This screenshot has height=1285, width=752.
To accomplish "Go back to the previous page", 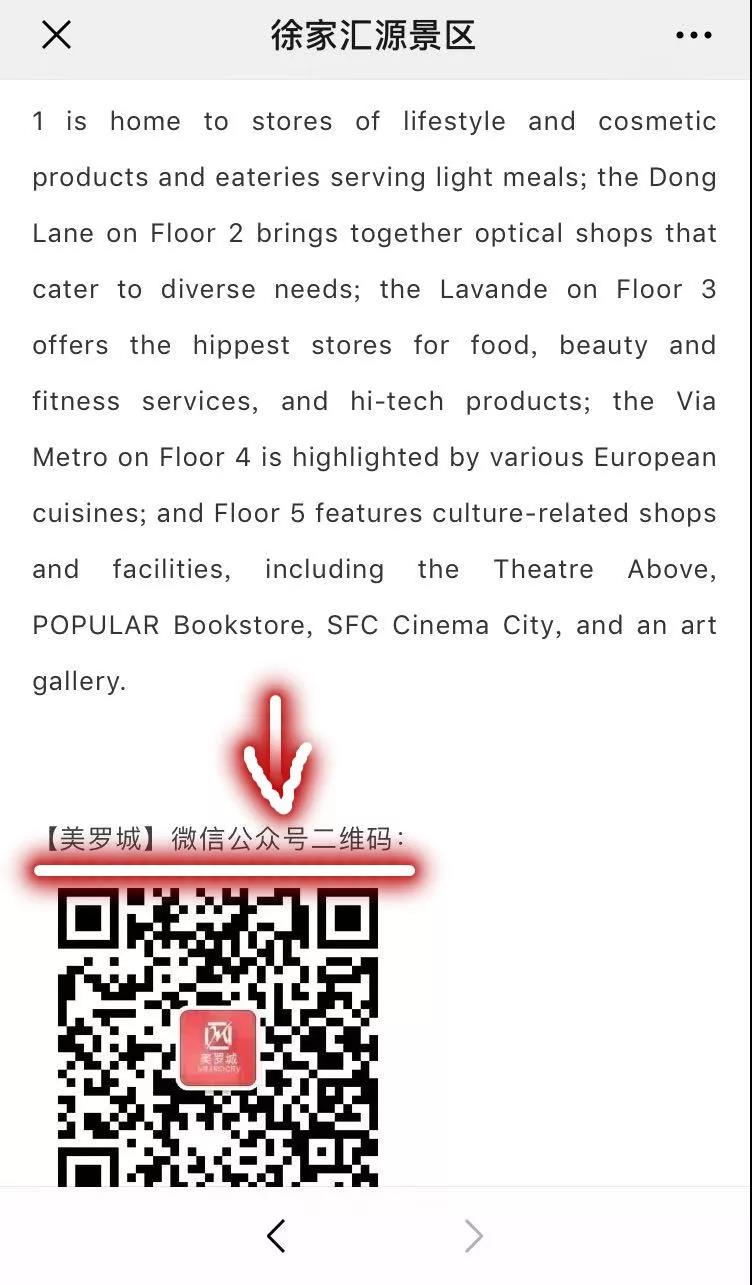I will (x=277, y=1236).
